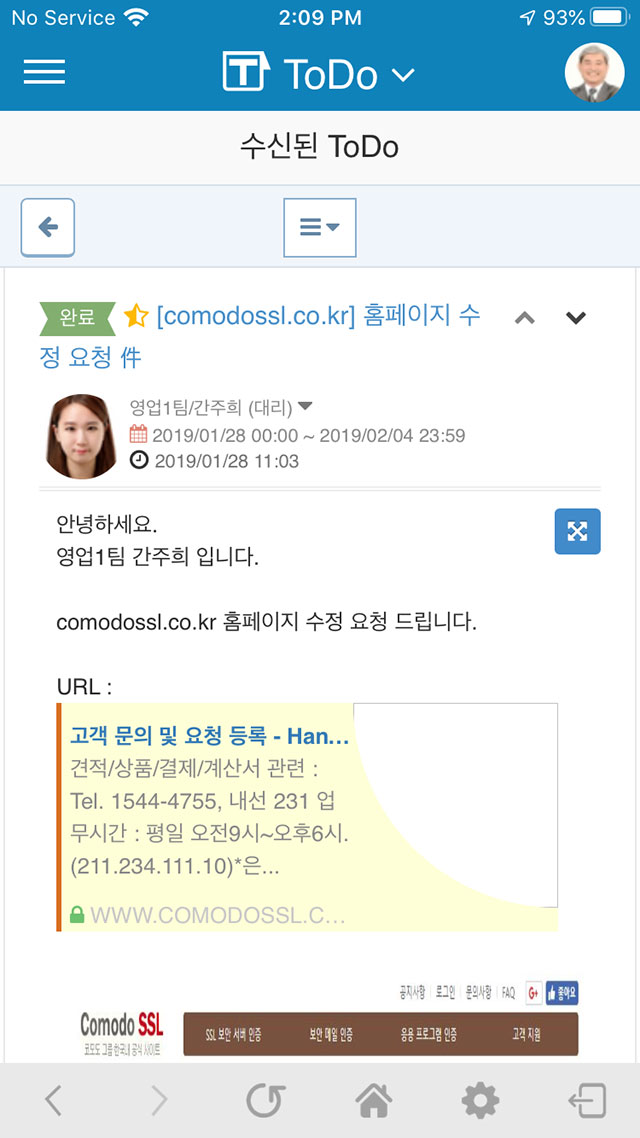This screenshot has width=640, height=1138.
Task: Expand message body to full screen
Action: [x=578, y=531]
